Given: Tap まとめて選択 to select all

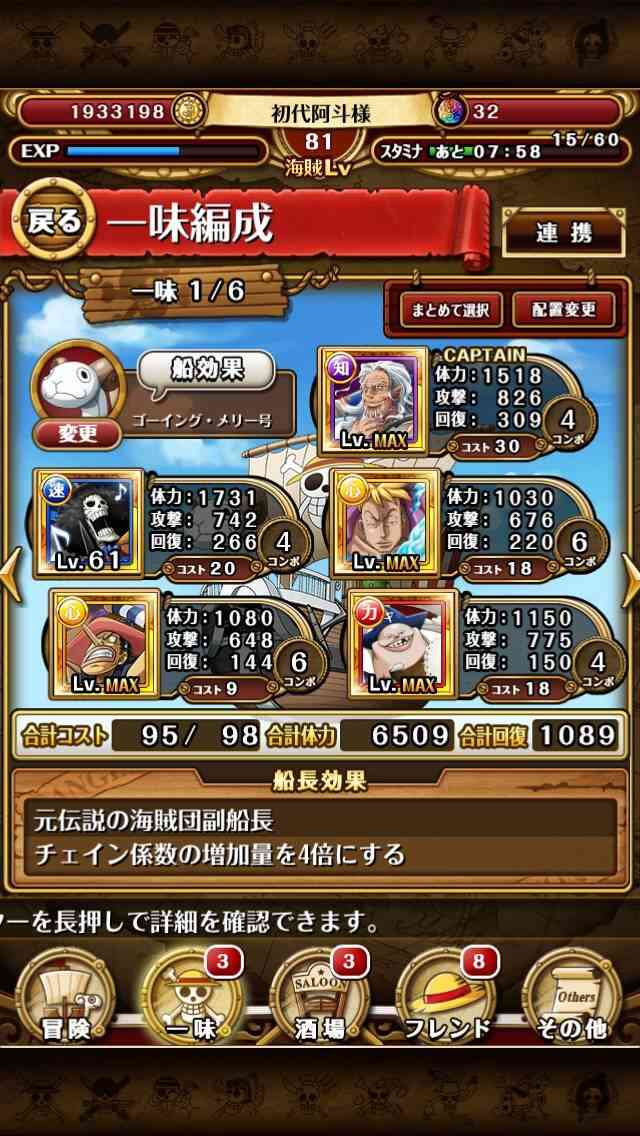Looking at the screenshot, I should pyautogui.click(x=446, y=311).
